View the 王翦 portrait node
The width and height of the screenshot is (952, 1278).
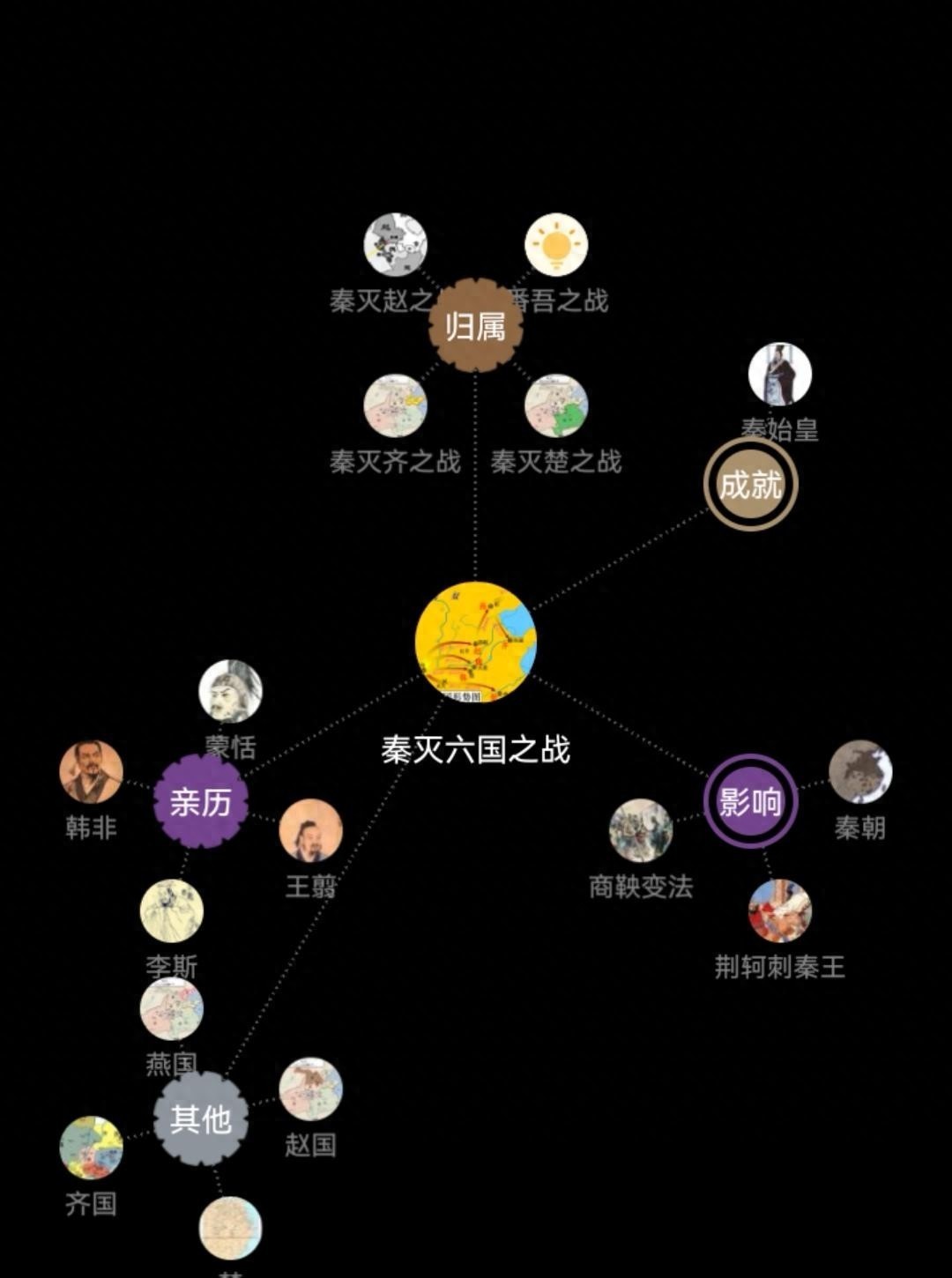click(310, 830)
